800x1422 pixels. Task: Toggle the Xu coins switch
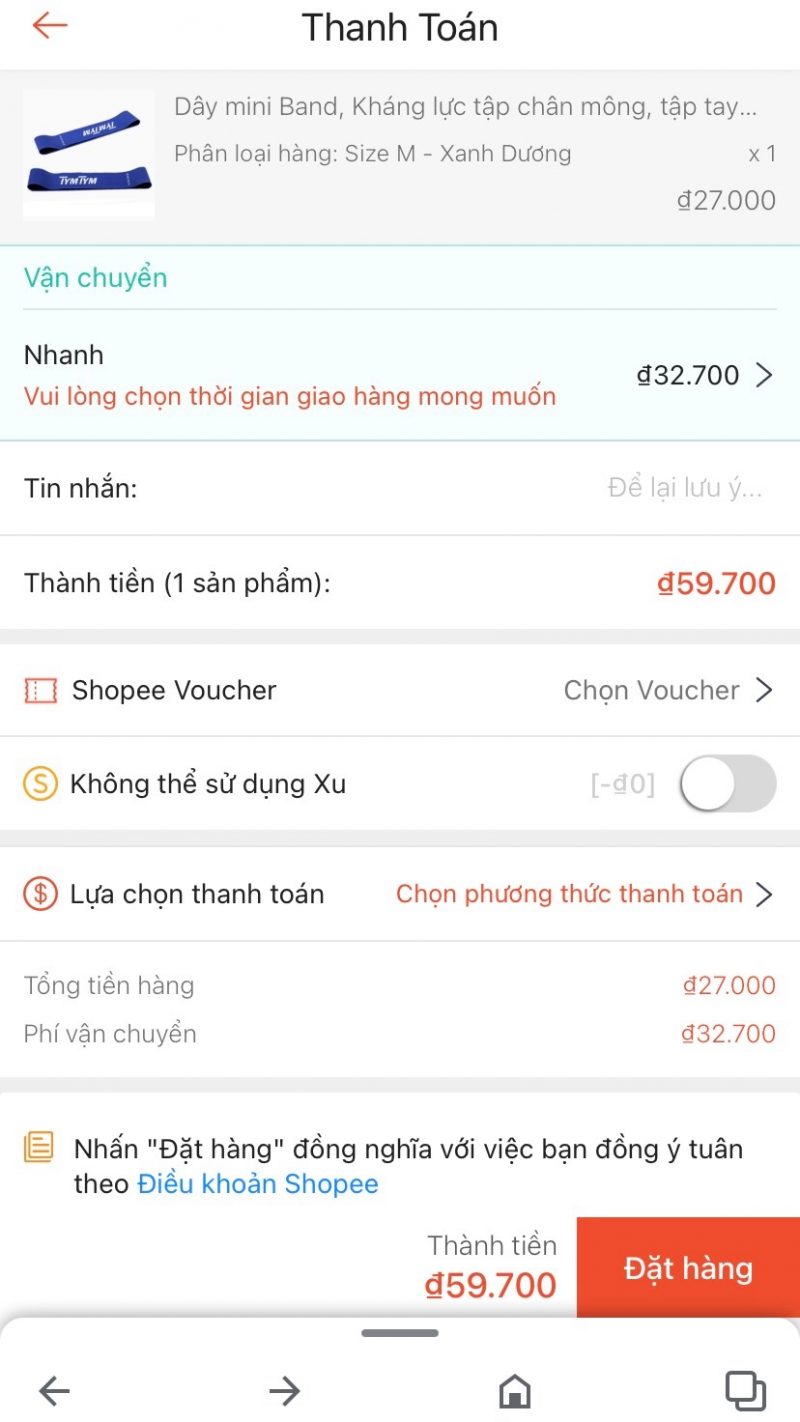pos(727,784)
